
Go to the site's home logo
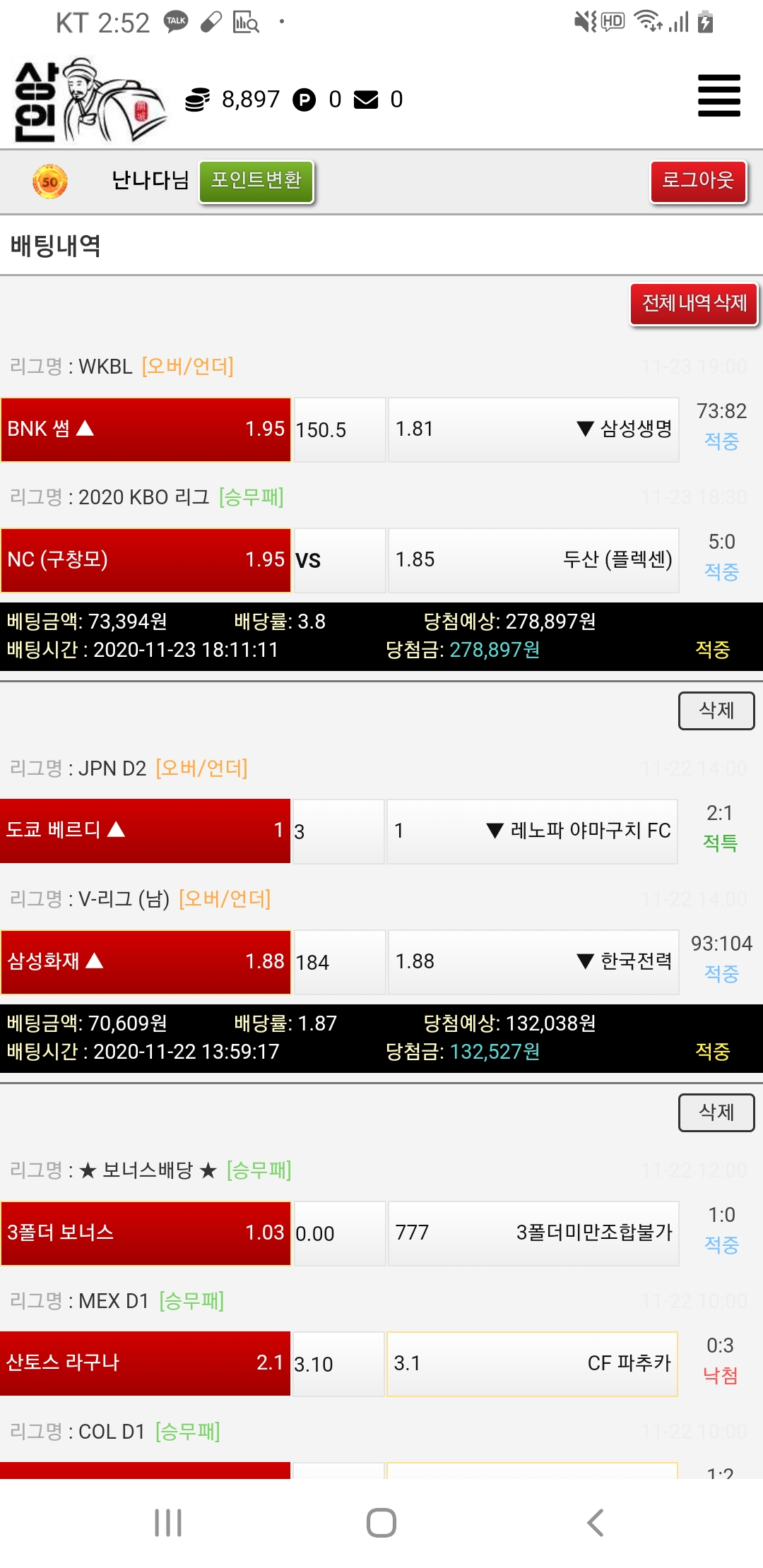pos(88,100)
